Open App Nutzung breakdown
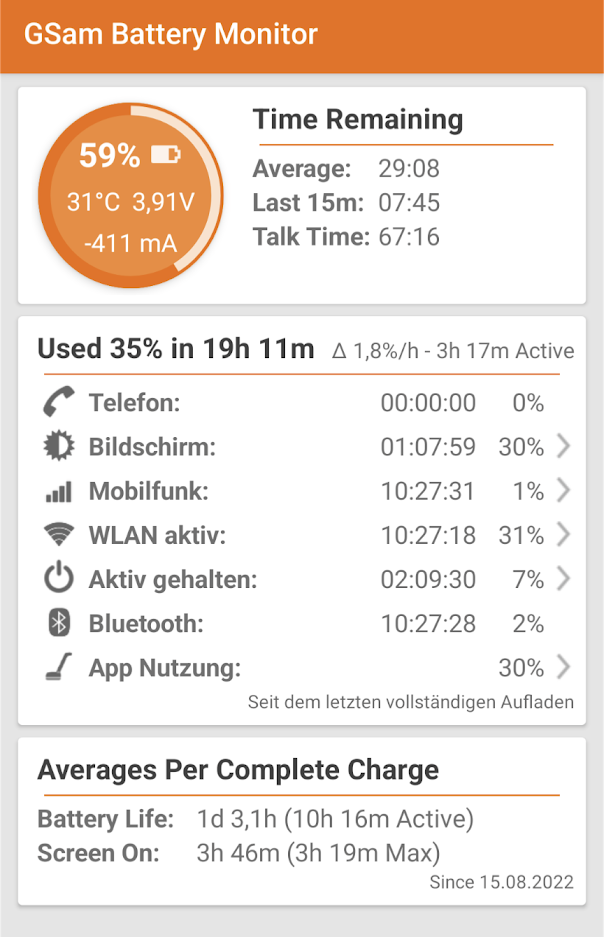This screenshot has height=937, width=604. pos(300,667)
